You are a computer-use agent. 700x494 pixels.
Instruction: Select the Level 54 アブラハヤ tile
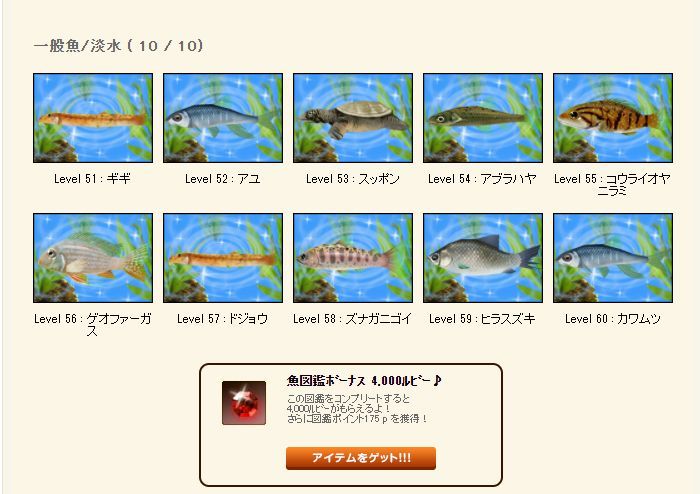pyautogui.click(x=483, y=118)
